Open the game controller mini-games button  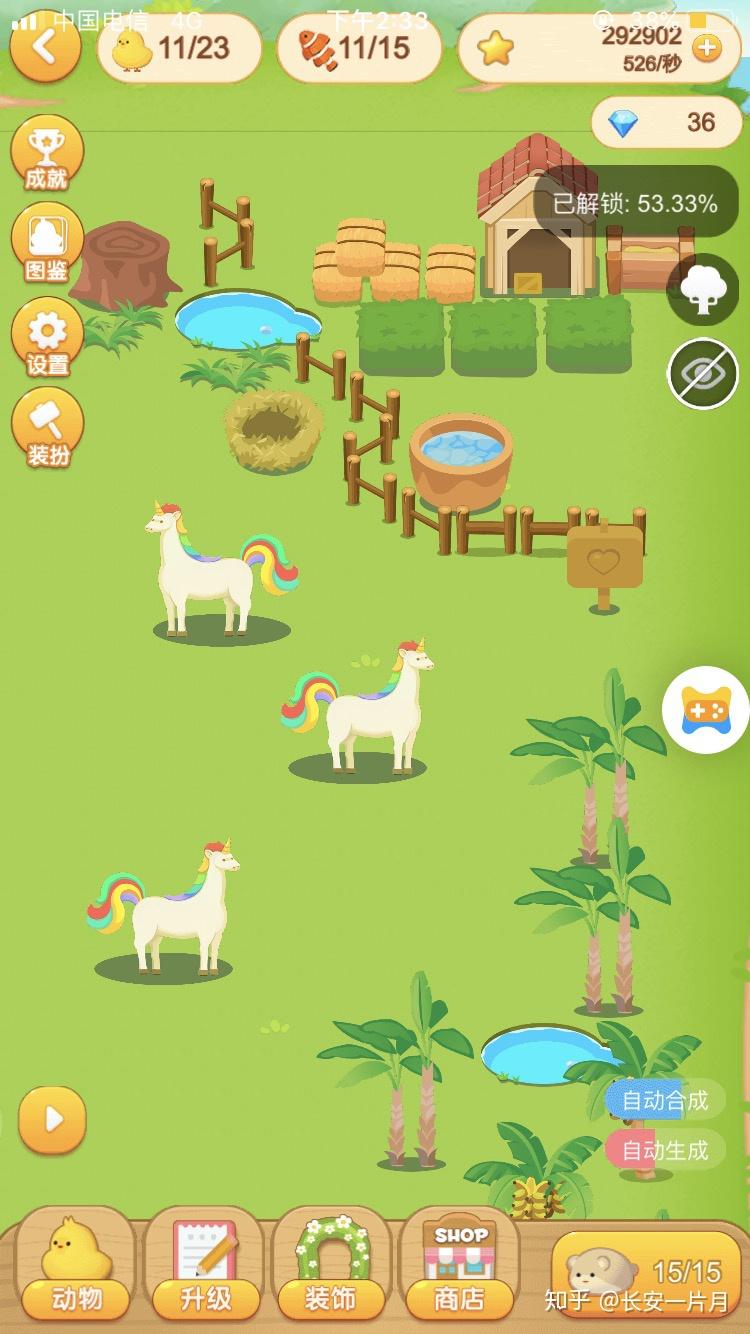pos(705,710)
